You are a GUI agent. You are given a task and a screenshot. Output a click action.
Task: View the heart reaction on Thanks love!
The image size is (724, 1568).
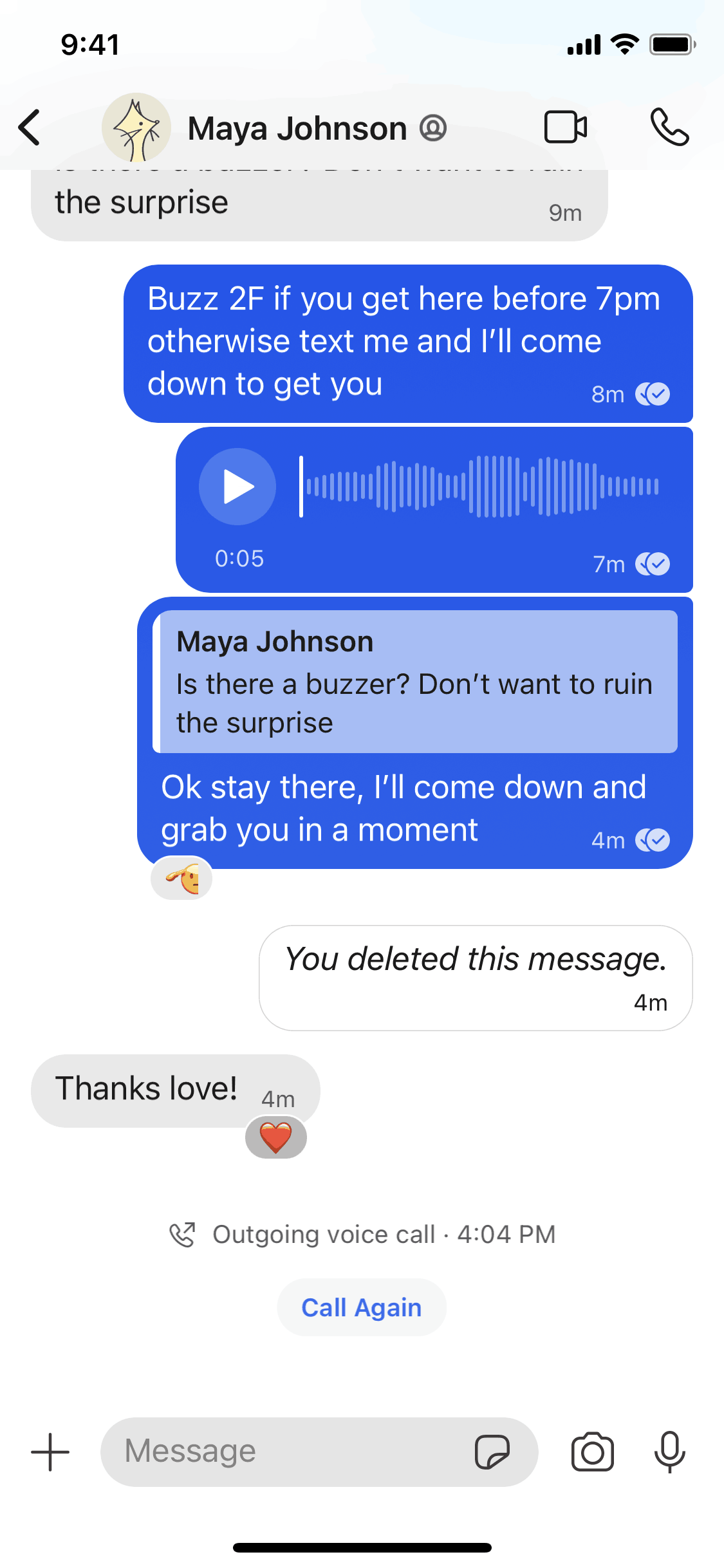tap(275, 1137)
